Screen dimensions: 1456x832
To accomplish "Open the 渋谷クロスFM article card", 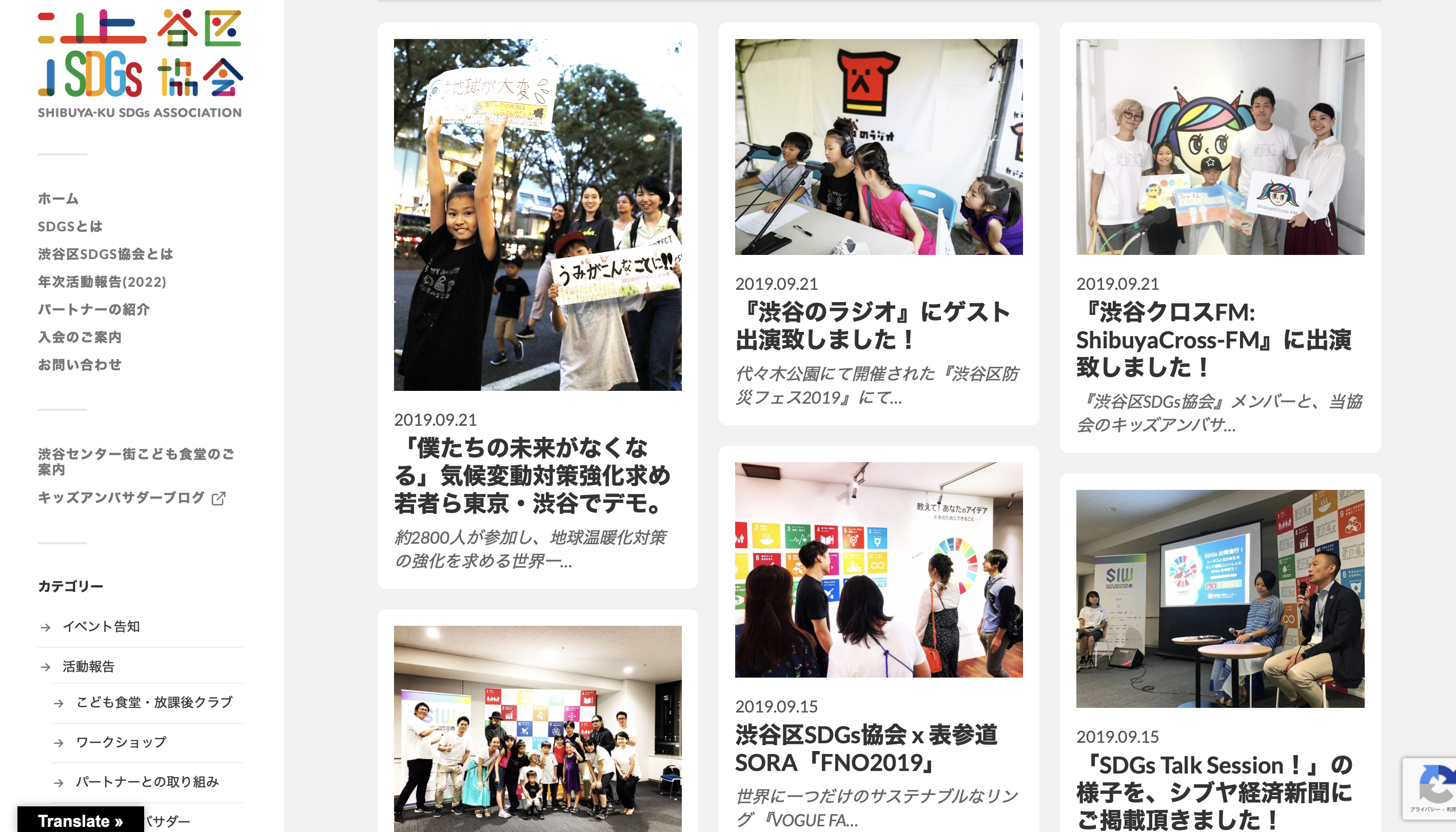I will [x=1214, y=340].
